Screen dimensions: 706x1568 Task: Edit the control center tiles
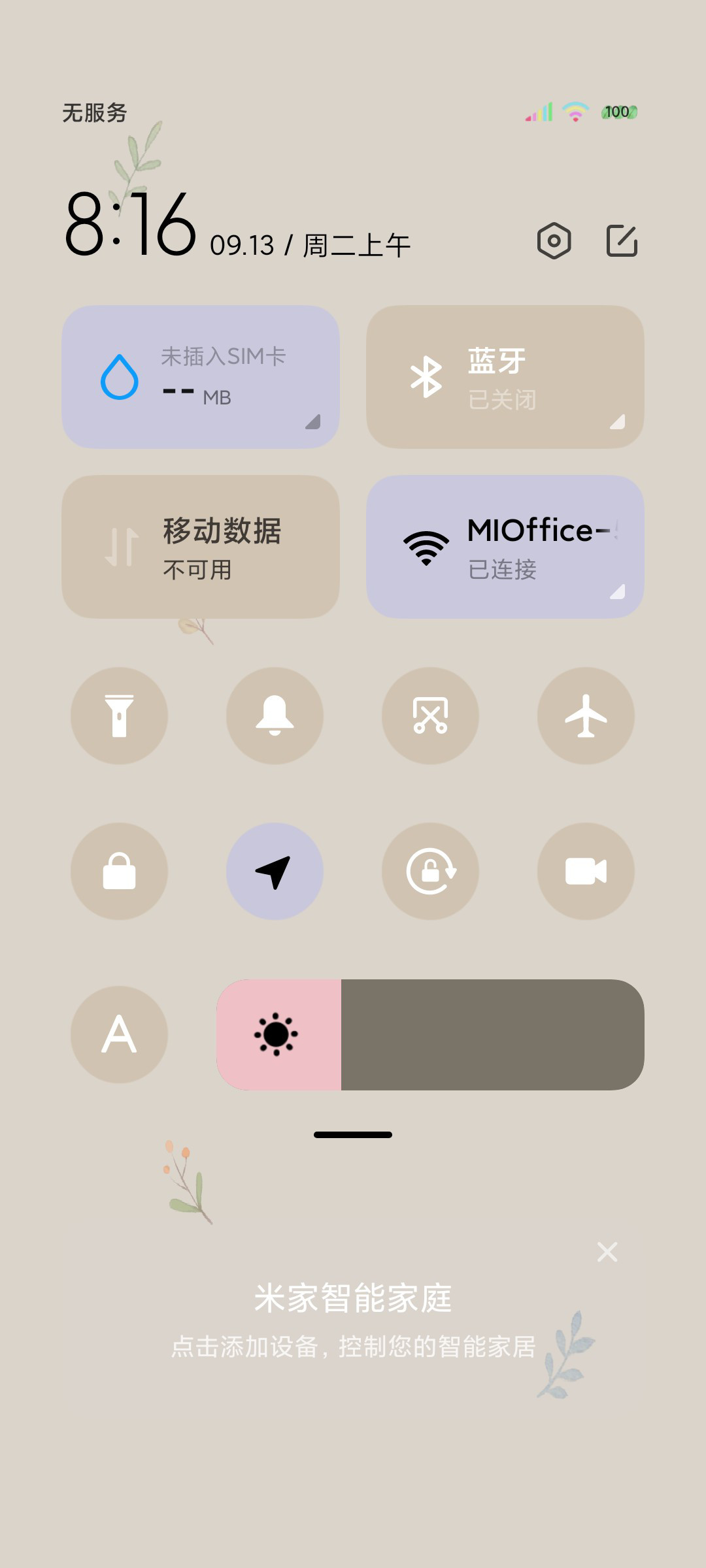[x=622, y=241]
